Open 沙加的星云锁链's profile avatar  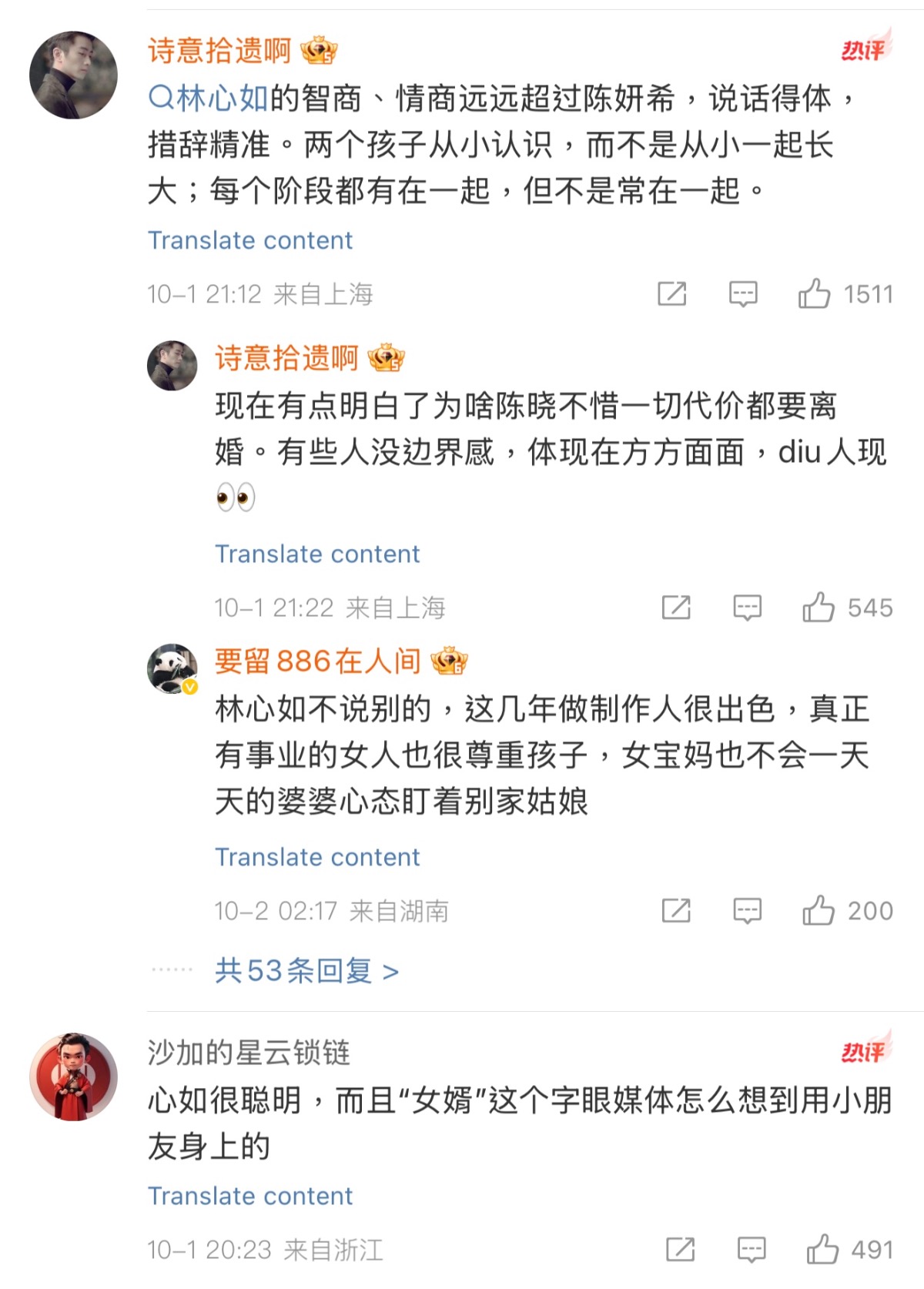[x=73, y=1076]
